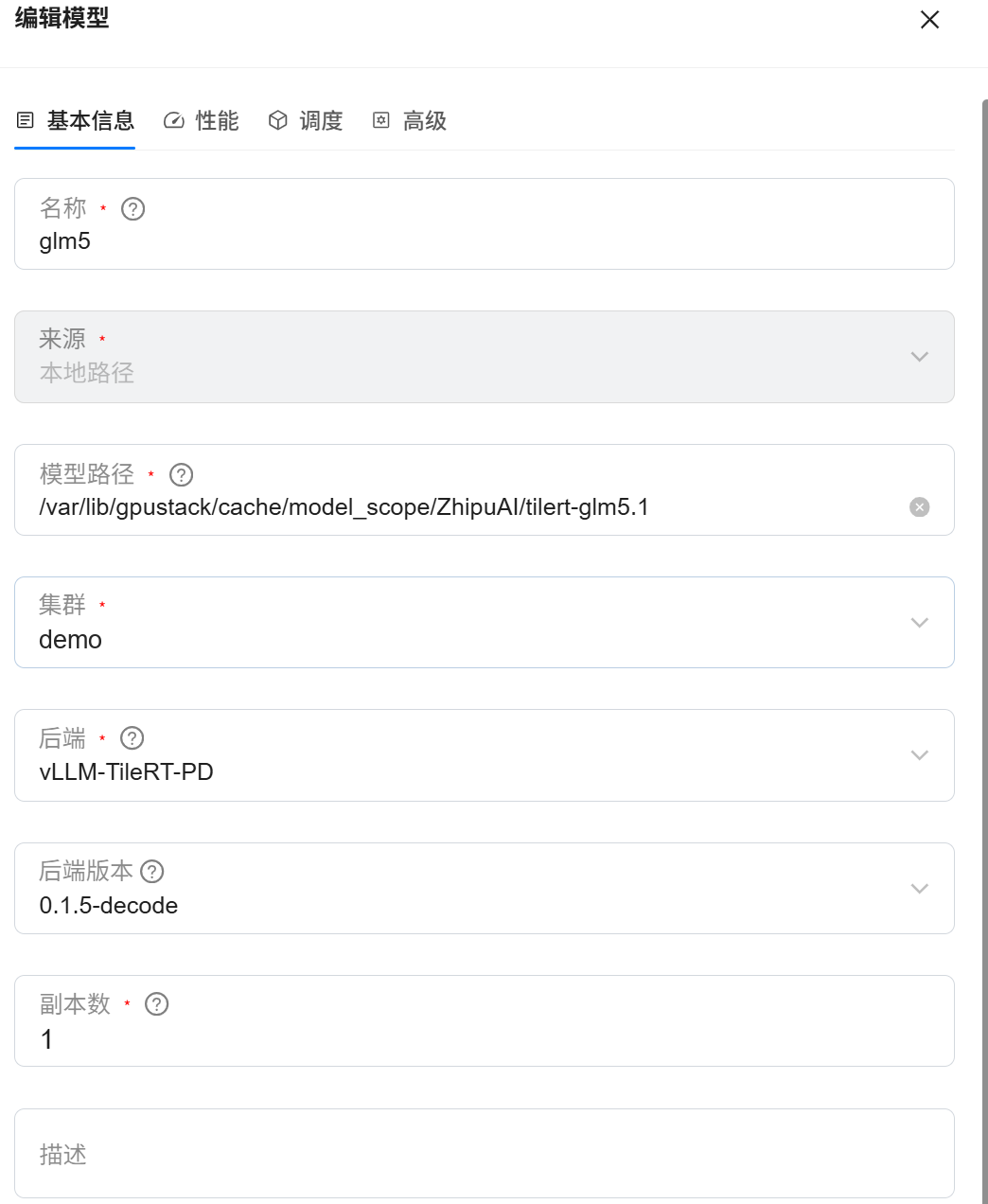Select the 基本信息 tab
This screenshot has width=988, height=1204.
[76, 121]
